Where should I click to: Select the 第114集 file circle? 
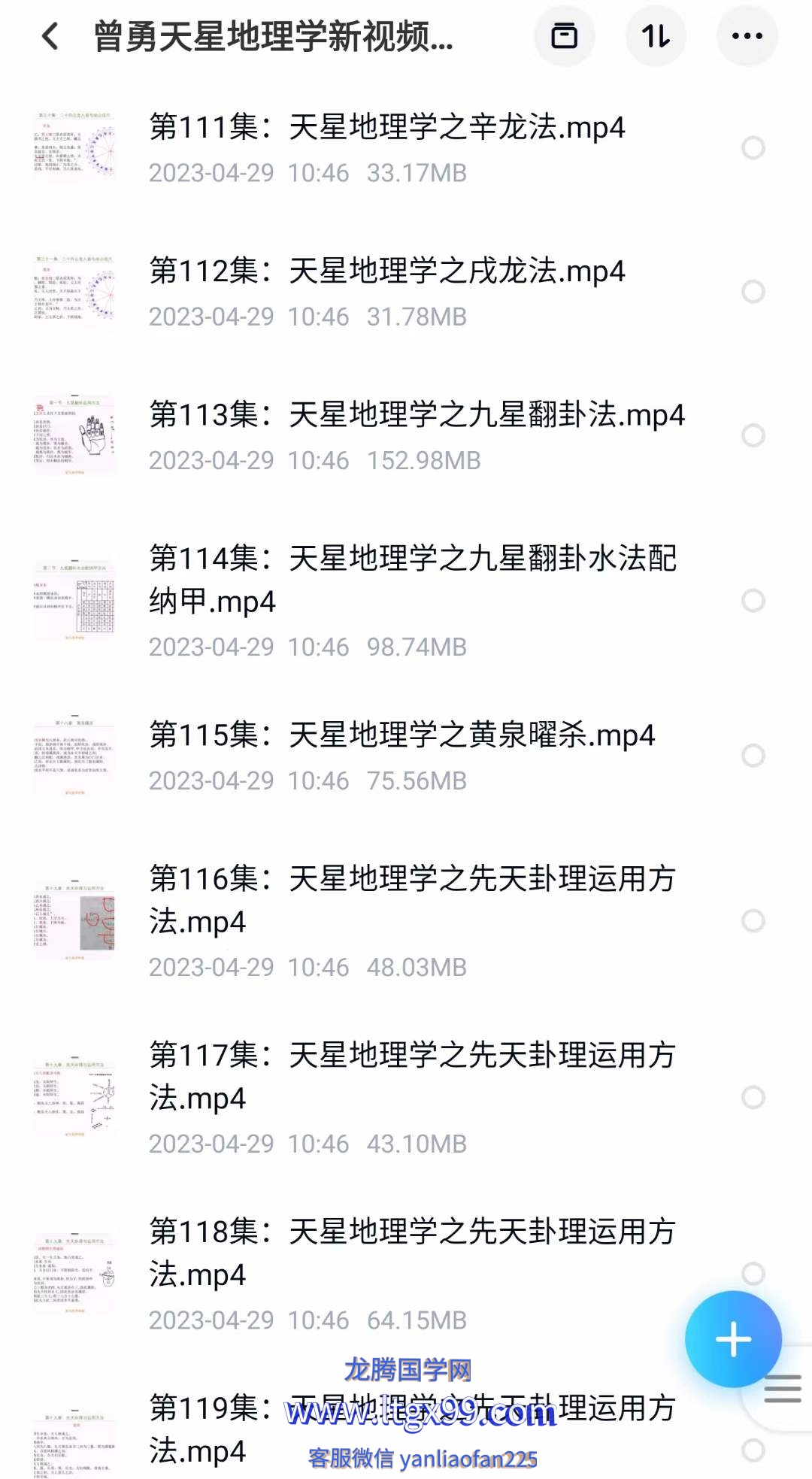[753, 601]
